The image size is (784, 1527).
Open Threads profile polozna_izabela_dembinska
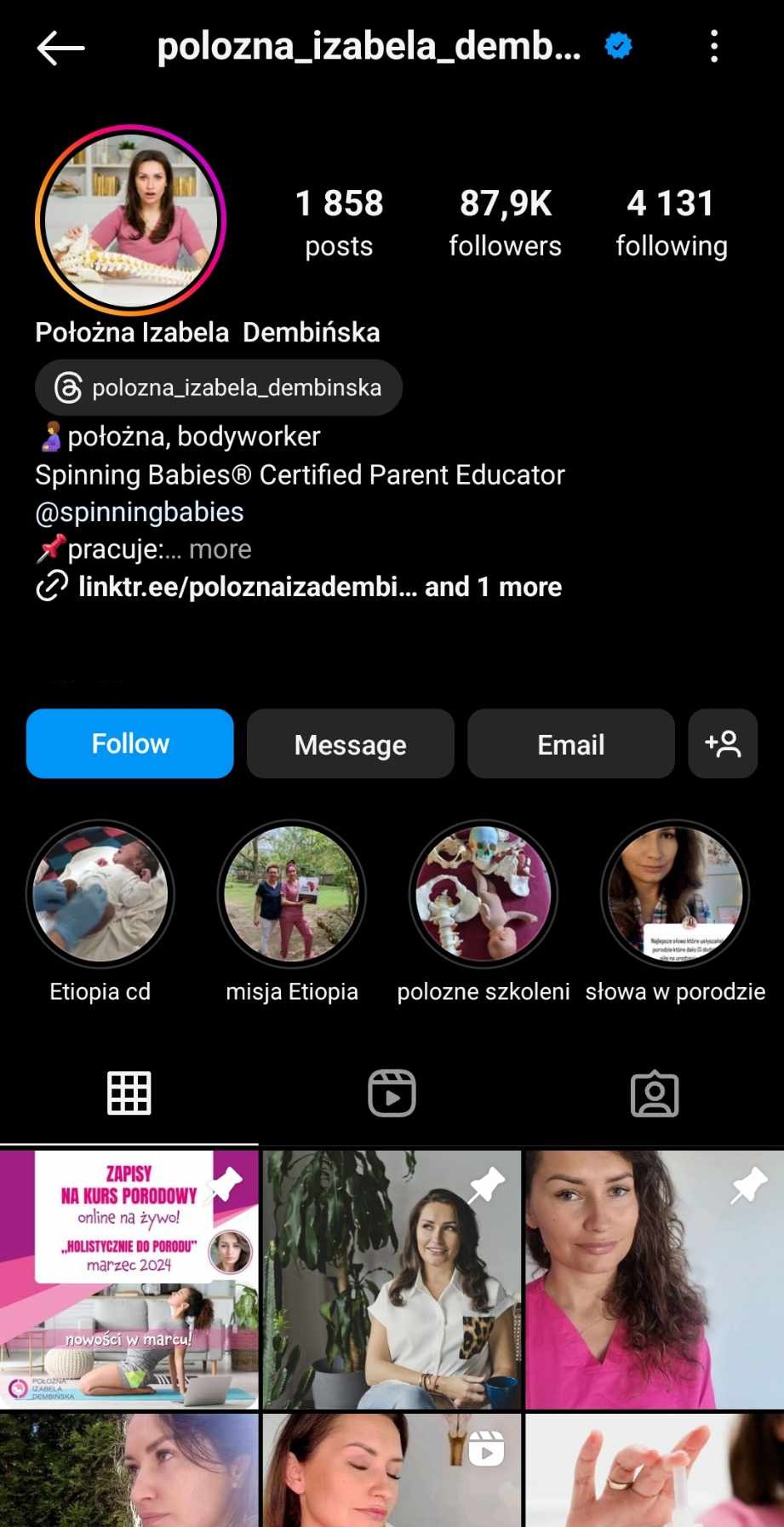(219, 387)
